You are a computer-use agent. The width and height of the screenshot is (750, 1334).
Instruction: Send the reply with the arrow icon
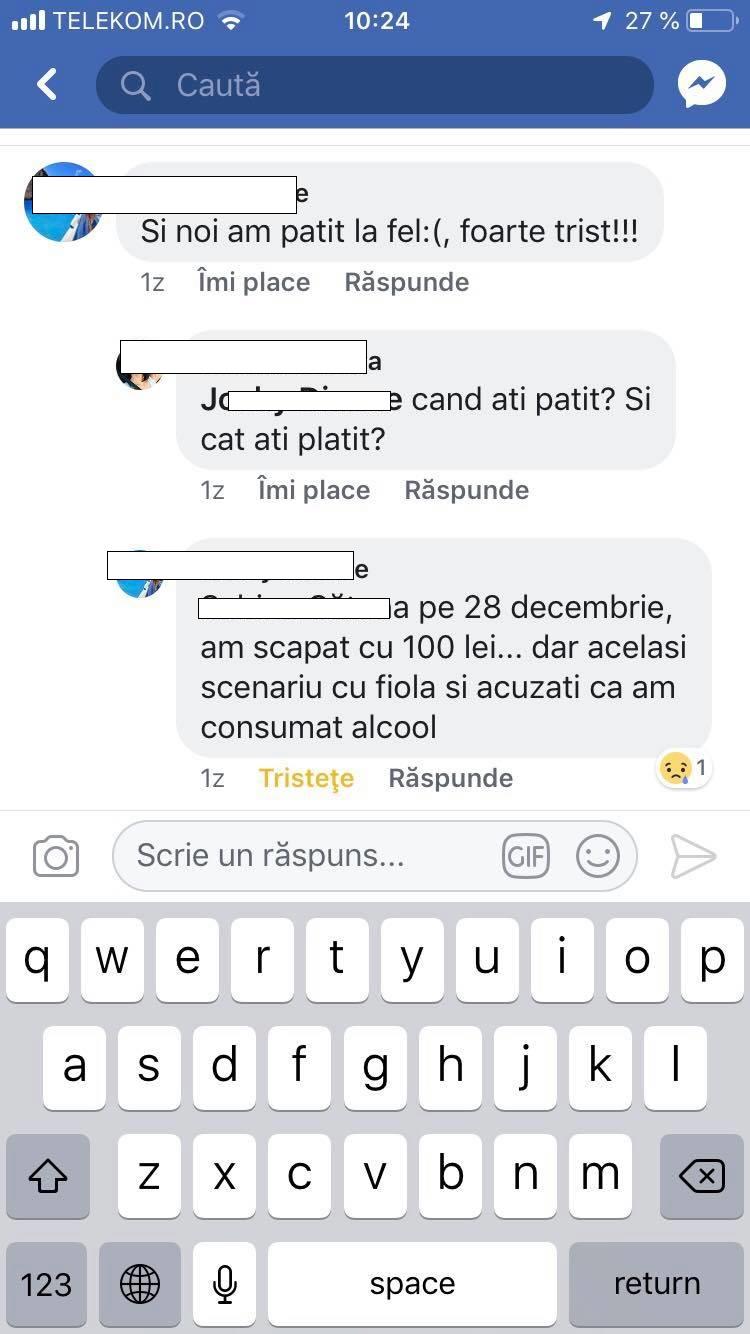coord(693,857)
